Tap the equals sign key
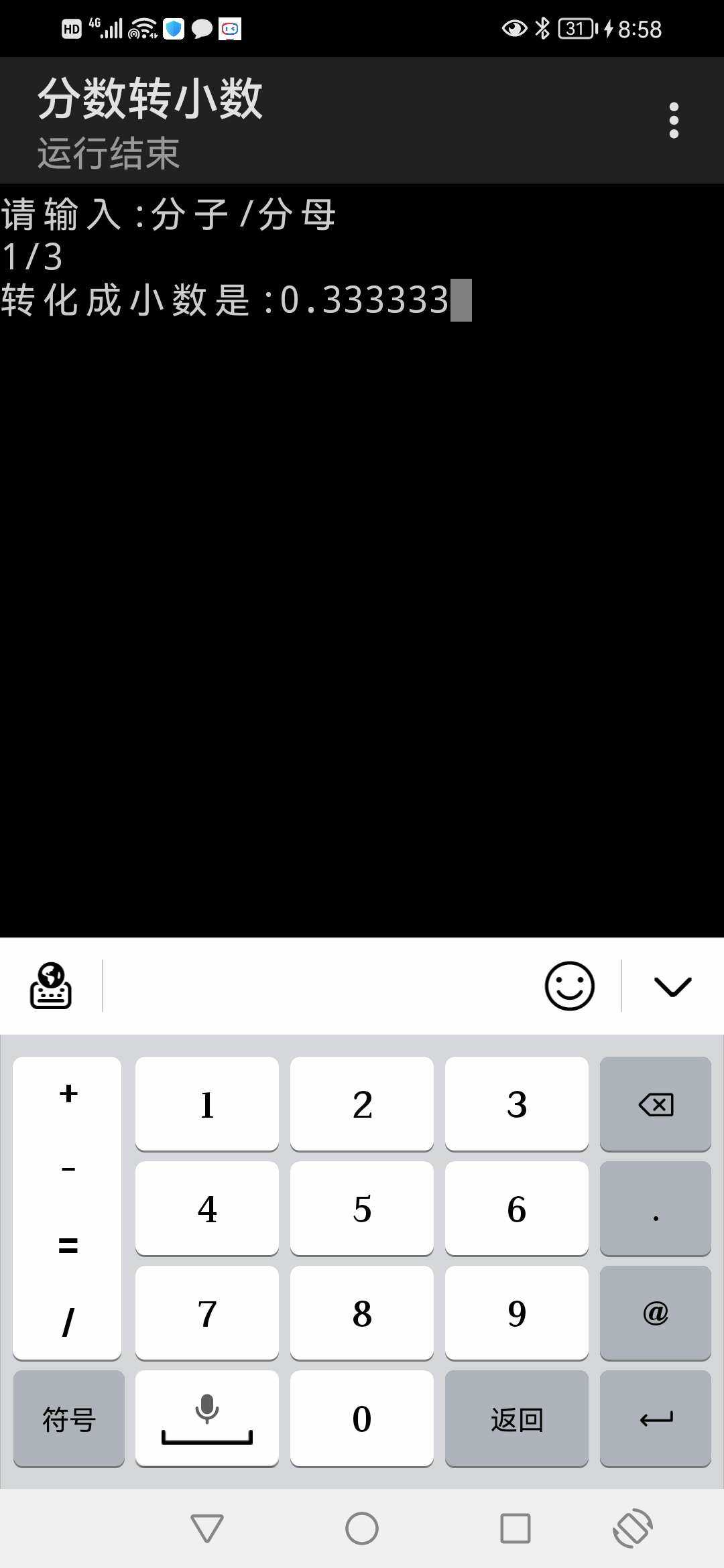Screen dimensions: 724x1568 pos(68,1246)
